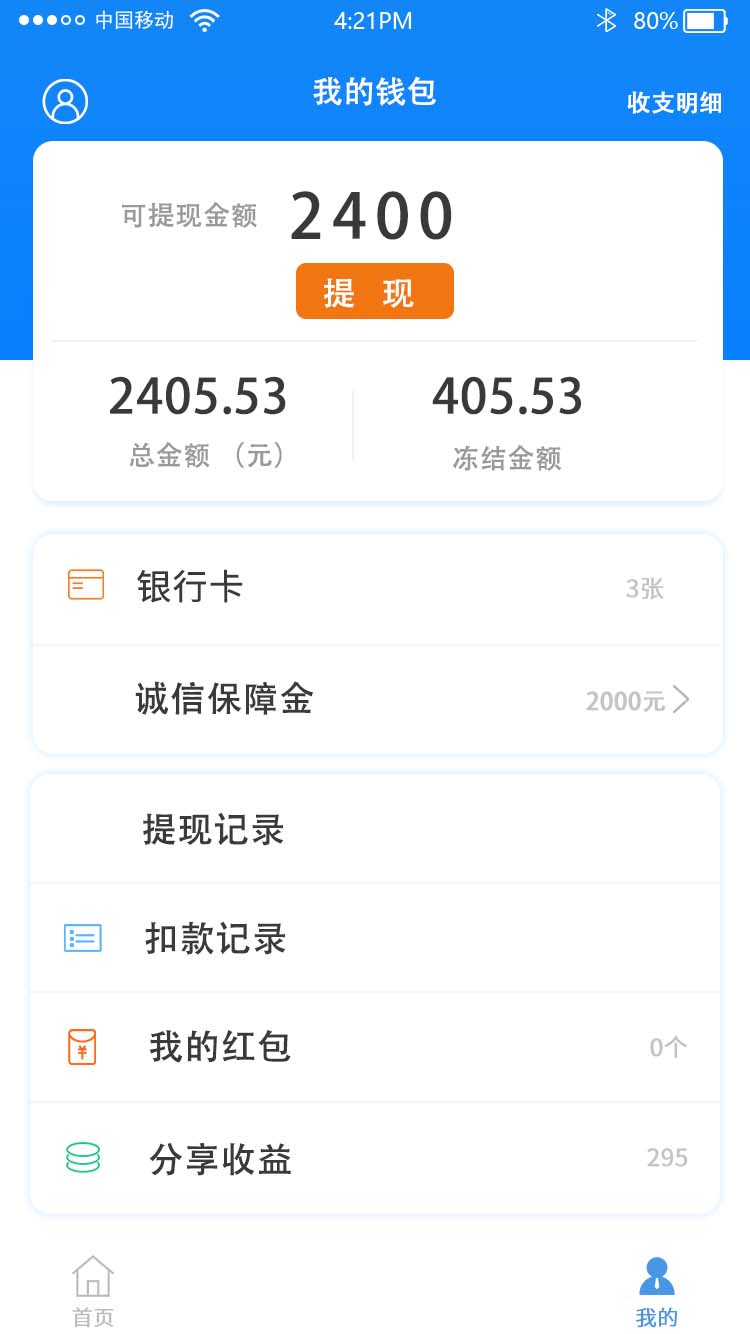This screenshot has width=750, height=1334.
Task: Open the 我的红包 red envelope icon
Action: click(x=84, y=1047)
